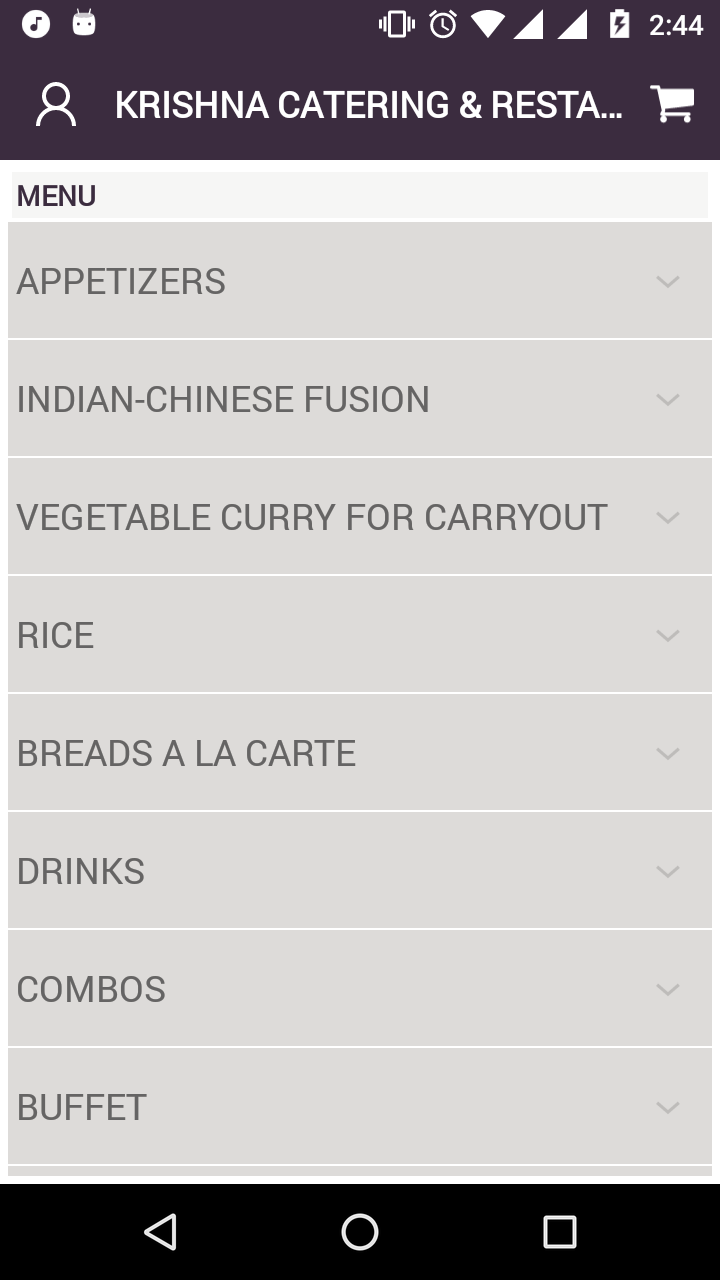
Task: Expand Breads A La Carte
Action: click(360, 753)
